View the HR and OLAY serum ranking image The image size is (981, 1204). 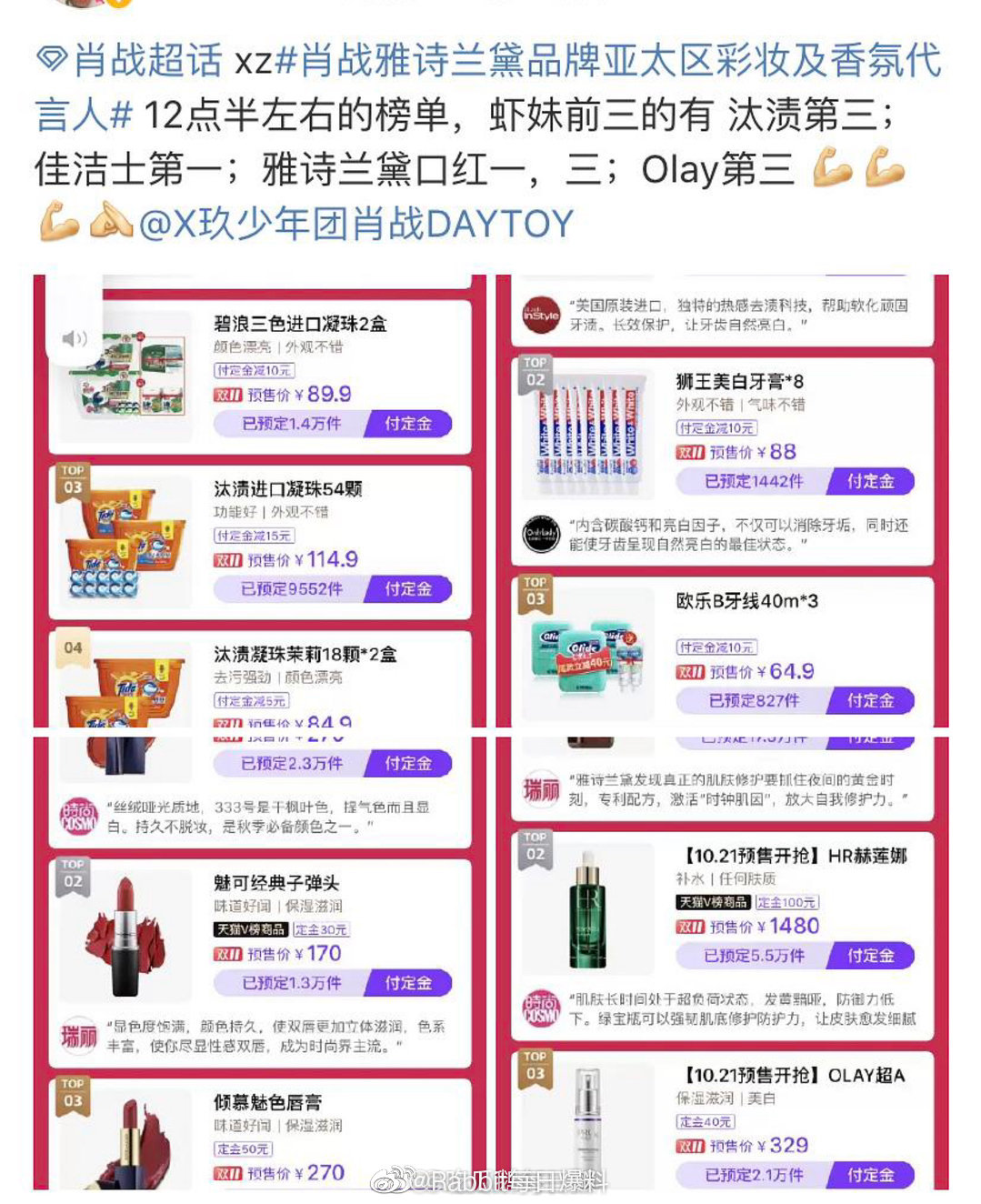[x=721, y=963]
